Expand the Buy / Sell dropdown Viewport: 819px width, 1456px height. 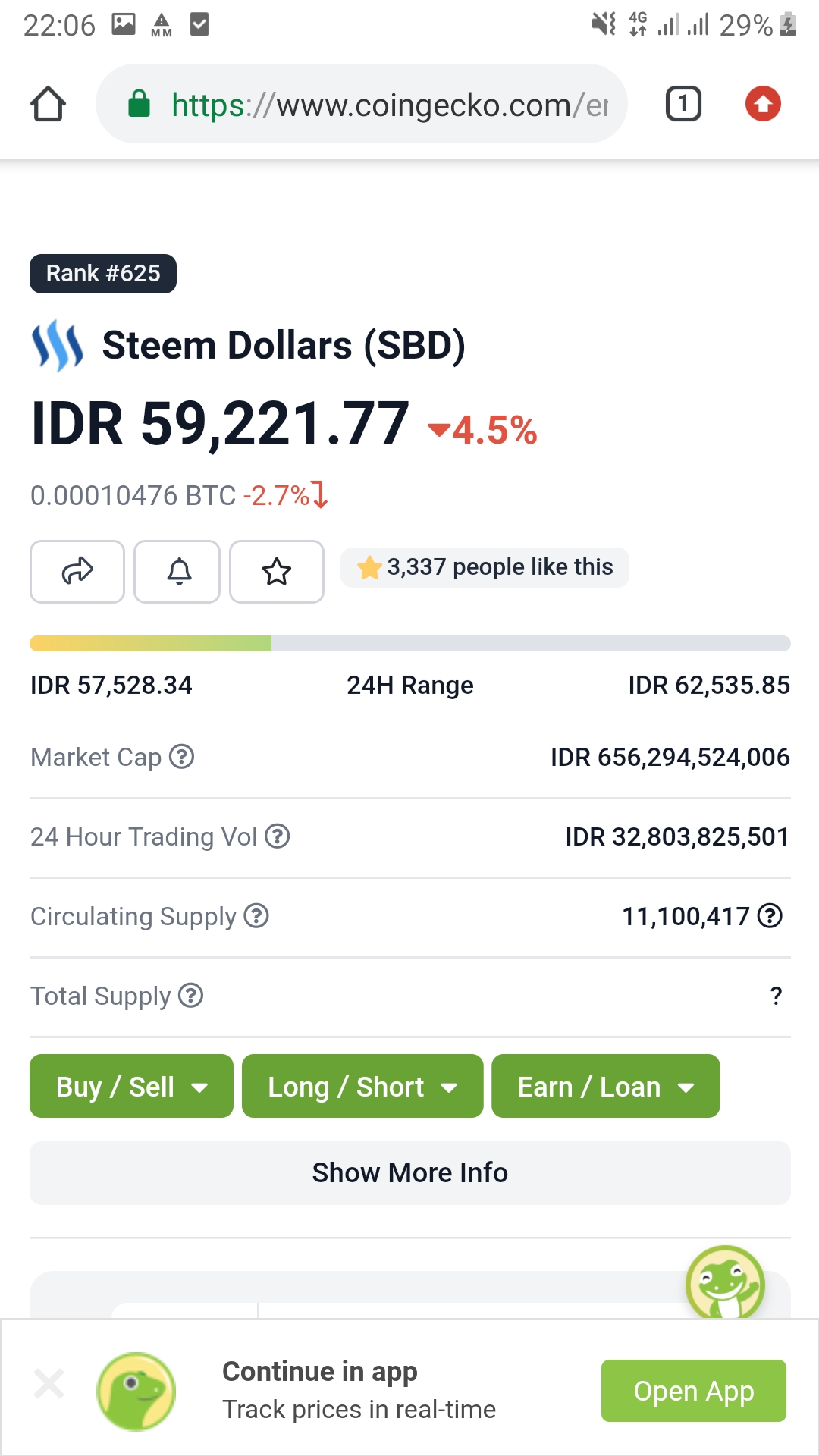point(131,1086)
